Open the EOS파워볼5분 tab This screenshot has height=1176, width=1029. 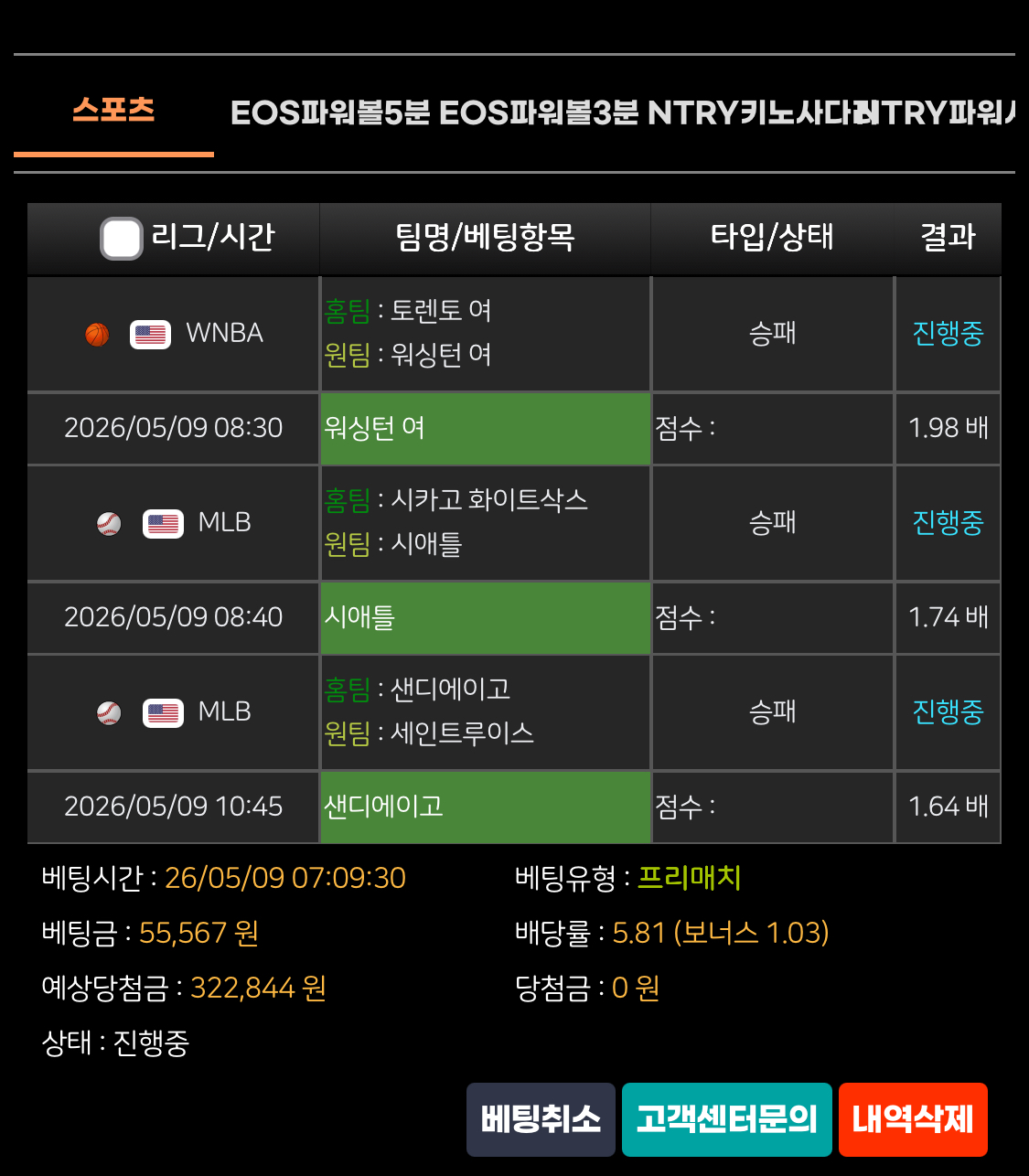tap(329, 112)
